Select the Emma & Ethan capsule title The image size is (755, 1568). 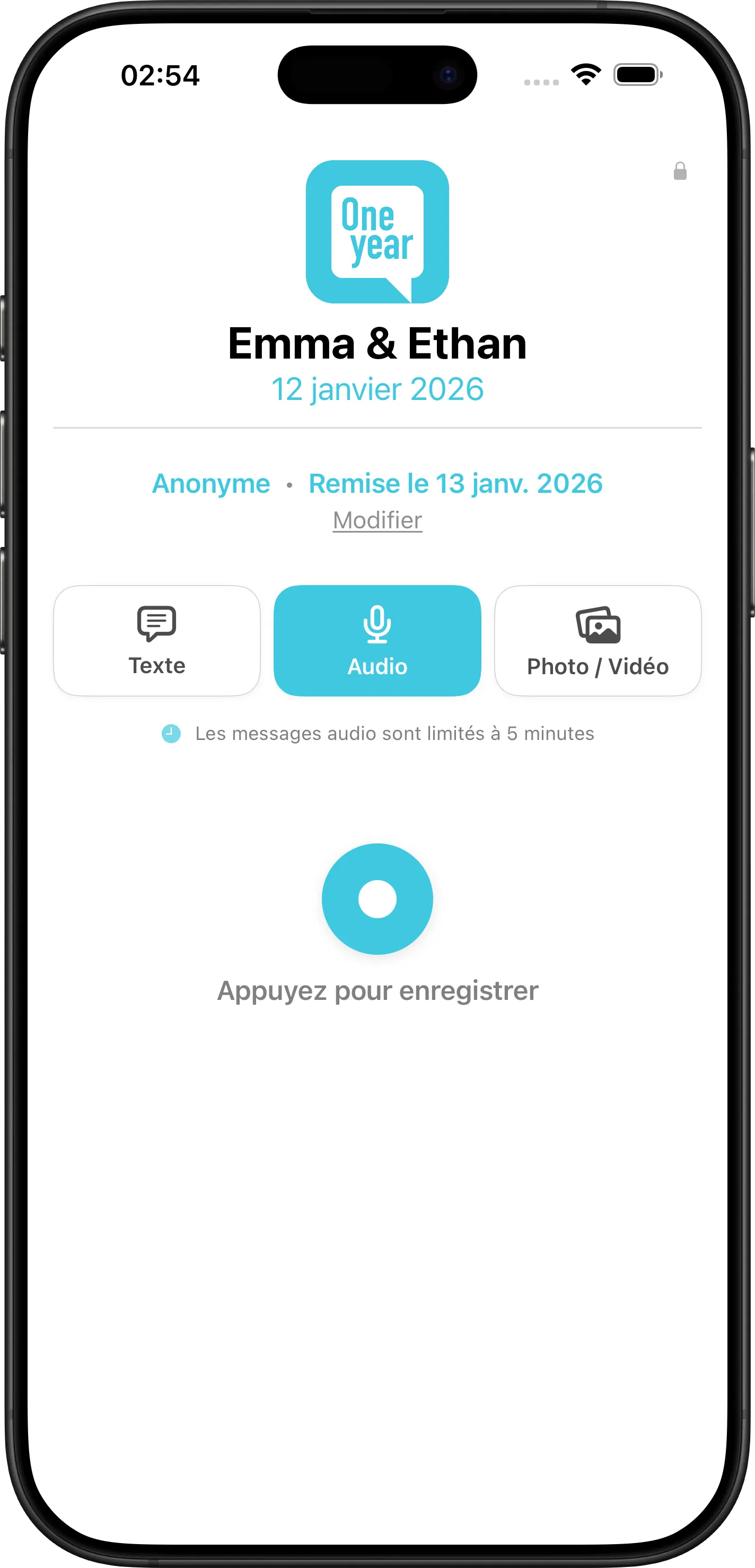pos(376,343)
